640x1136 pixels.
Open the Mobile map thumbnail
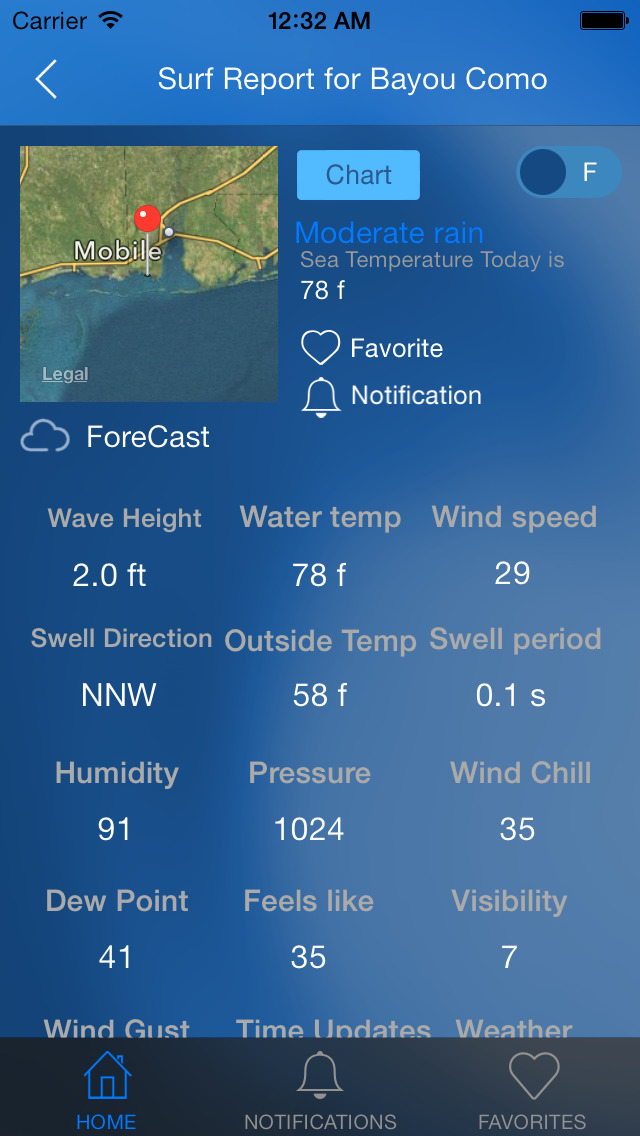pos(149,274)
